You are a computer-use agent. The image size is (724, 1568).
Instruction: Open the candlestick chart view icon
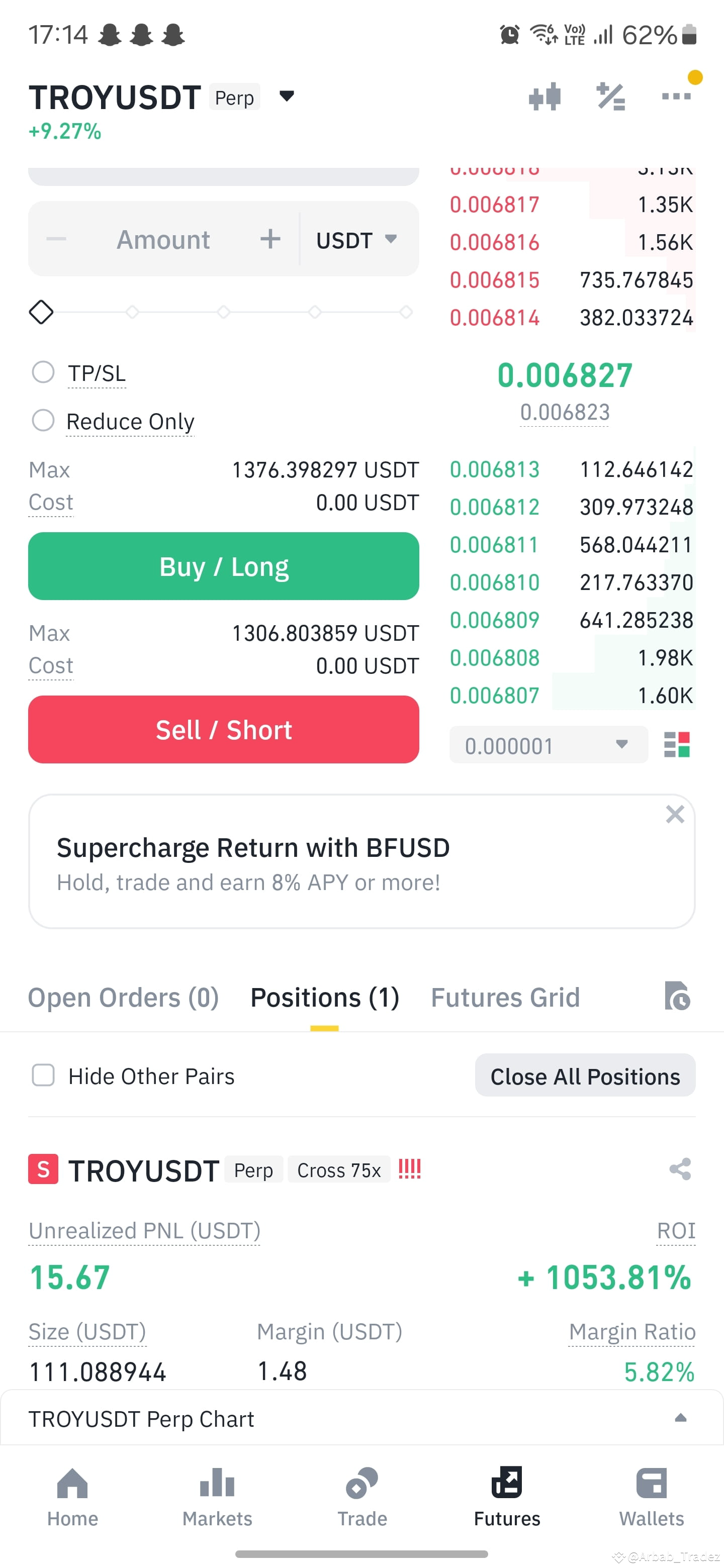(545, 96)
